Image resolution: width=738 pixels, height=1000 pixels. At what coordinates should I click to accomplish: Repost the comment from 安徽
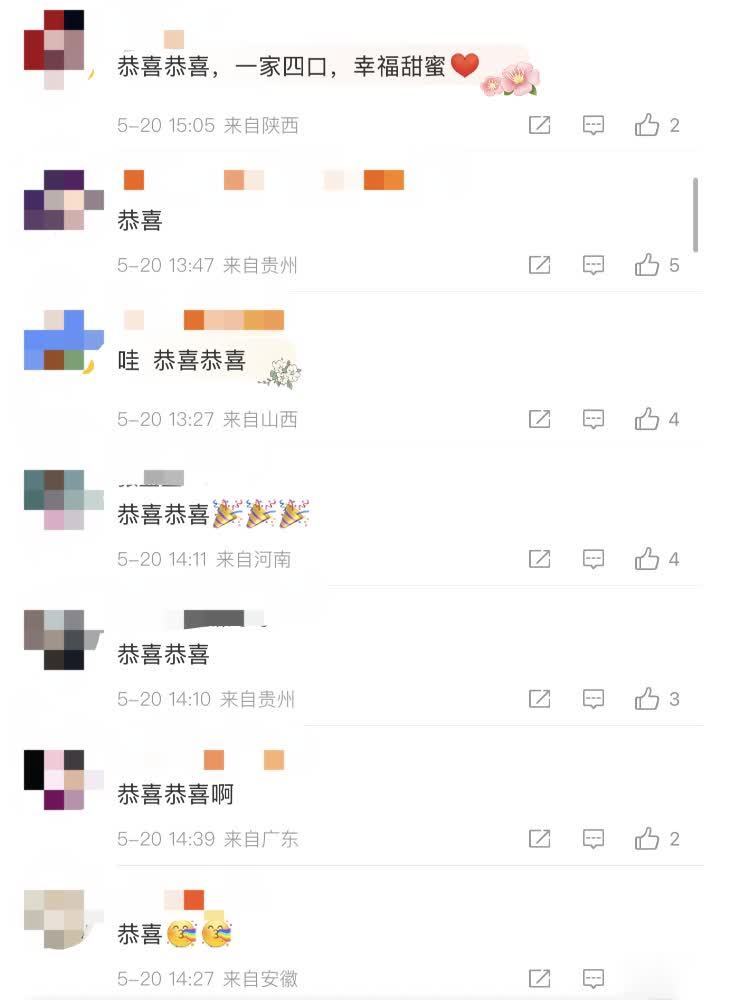[540, 978]
